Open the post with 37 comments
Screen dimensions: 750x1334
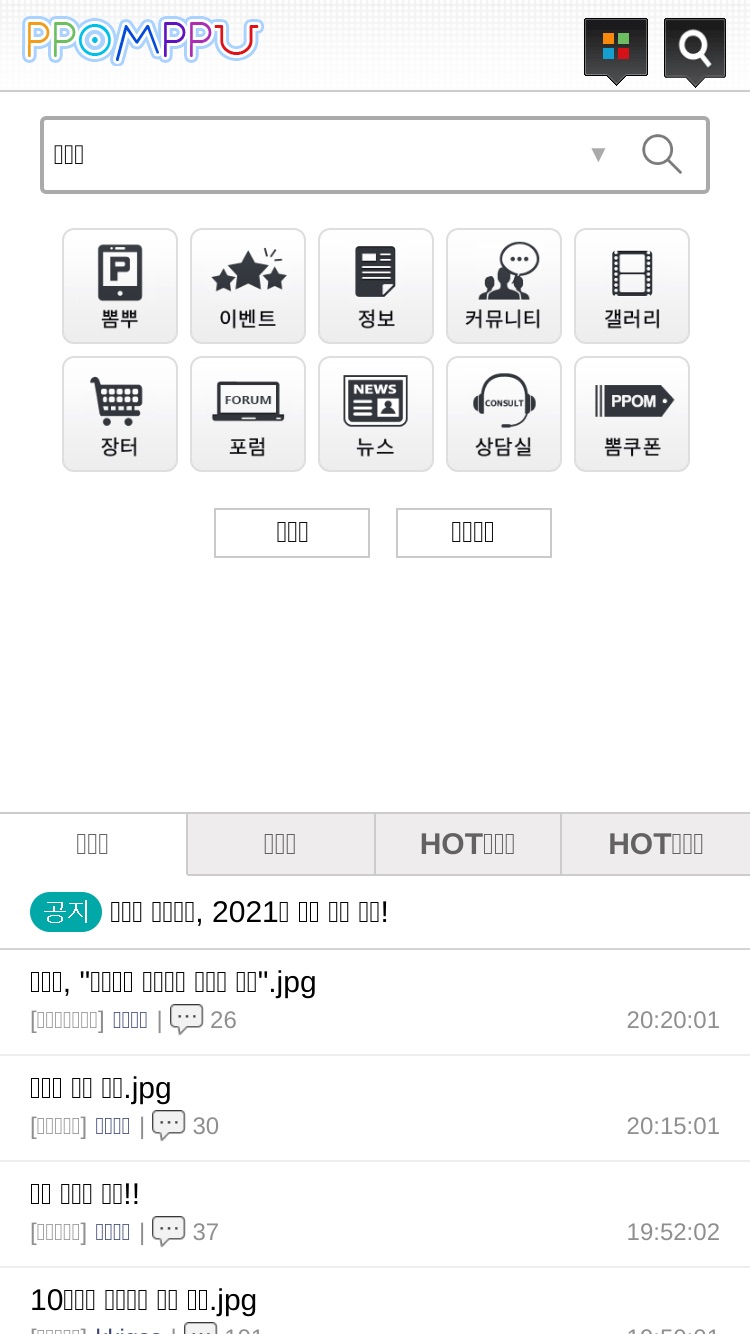click(x=375, y=1214)
